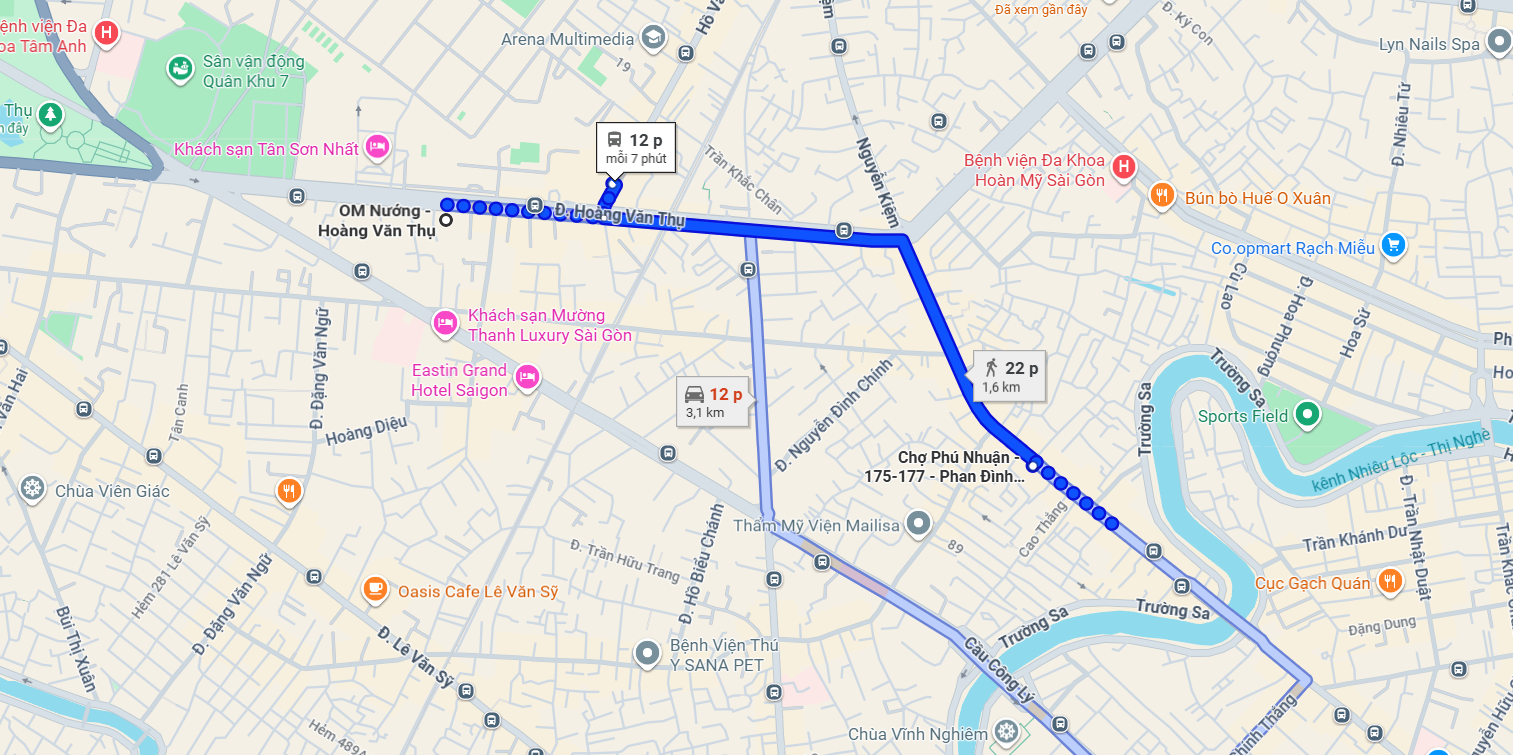Viewport: 1513px width, 755px height.
Task: Open Chùa Vĩnh Nghiêm temple marker
Action: pos(1006,732)
